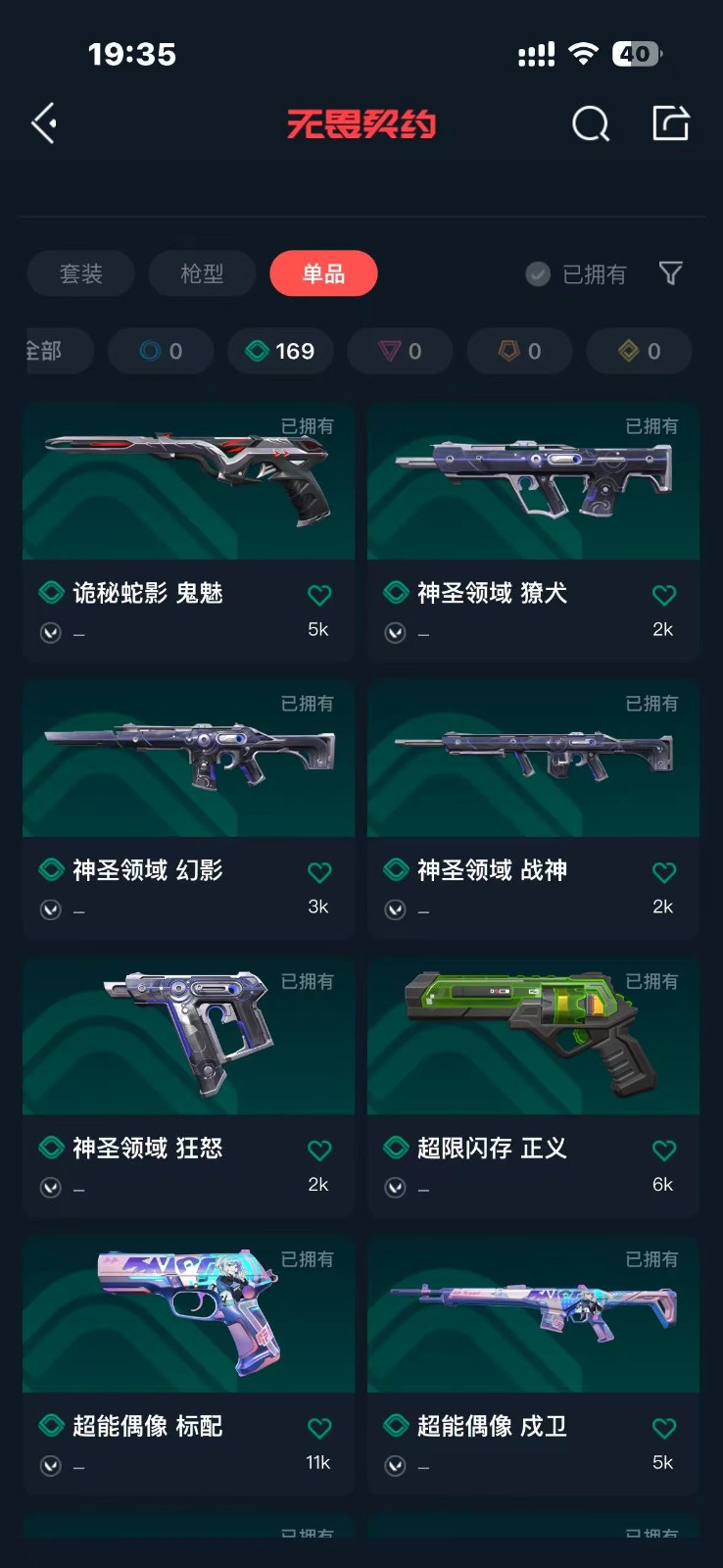Switch to the 套装 tab
Screen dimensions: 723x1568
[81, 273]
